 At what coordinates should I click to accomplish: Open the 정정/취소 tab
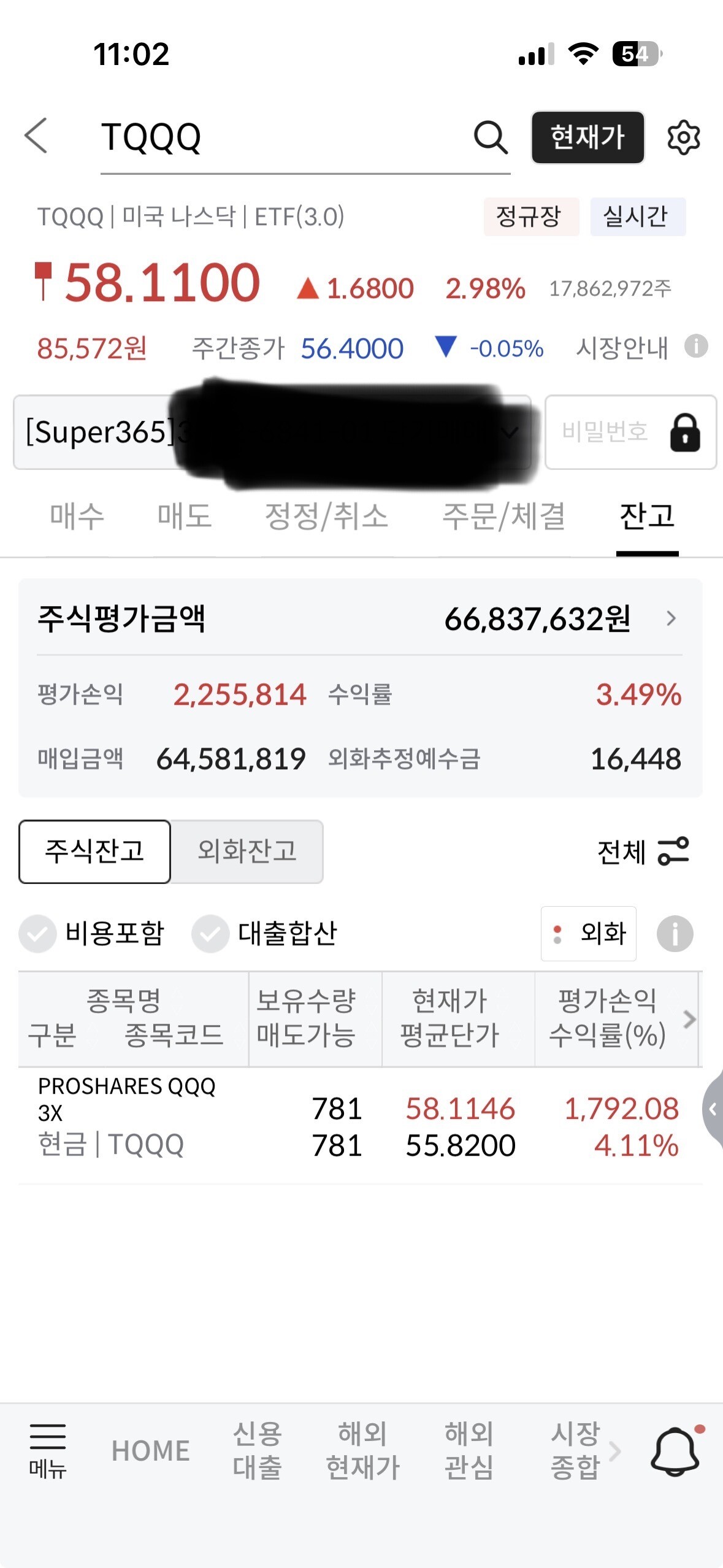[x=326, y=515]
